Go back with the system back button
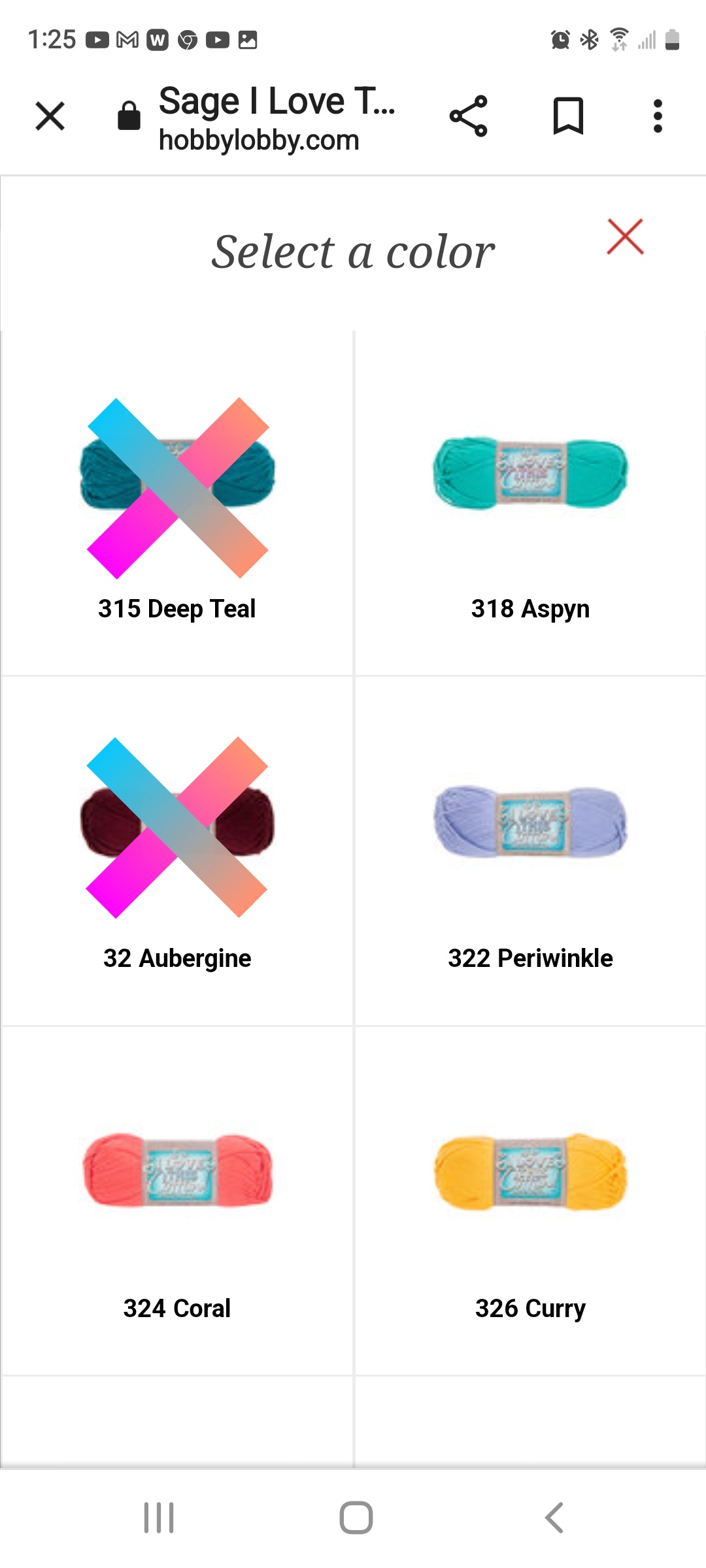 click(554, 1517)
